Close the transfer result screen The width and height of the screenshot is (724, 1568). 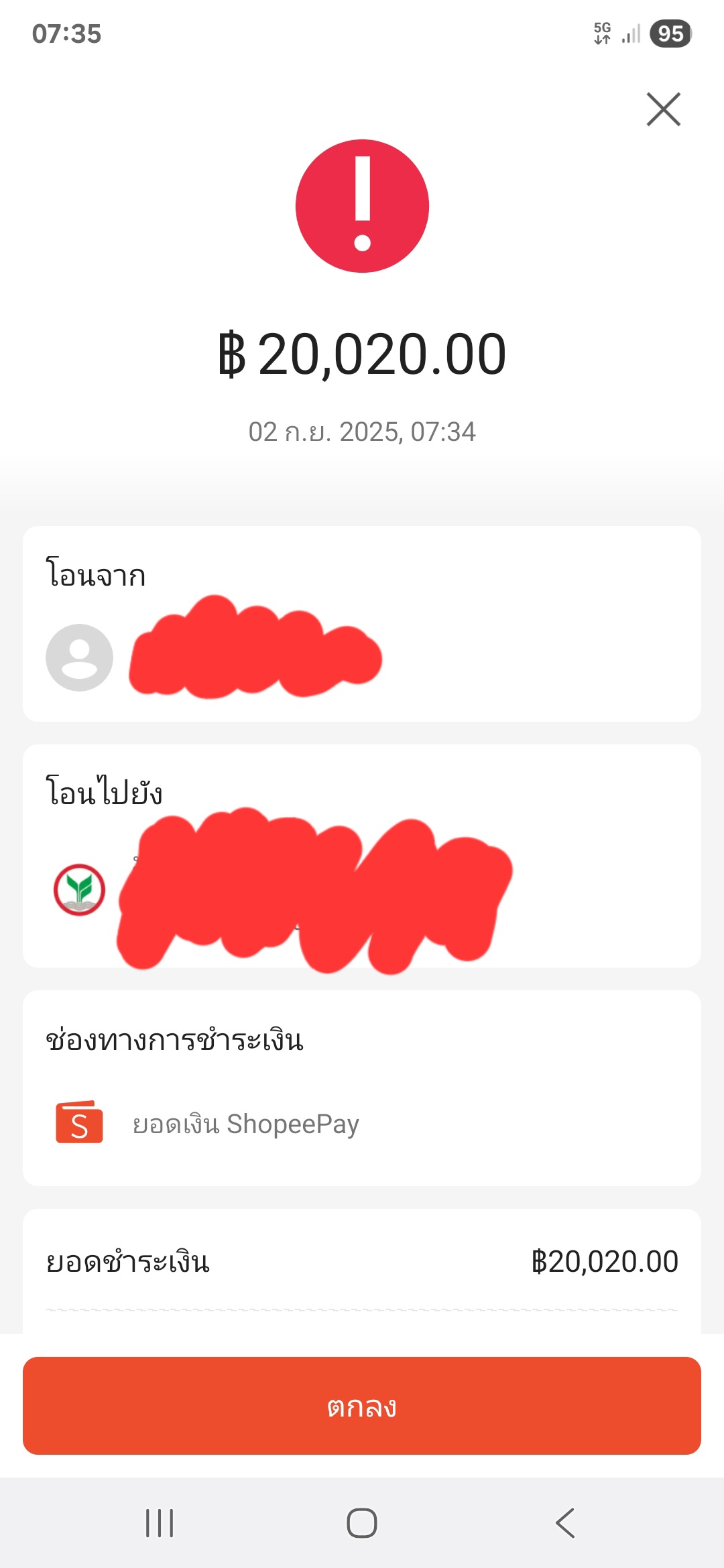coord(663,109)
